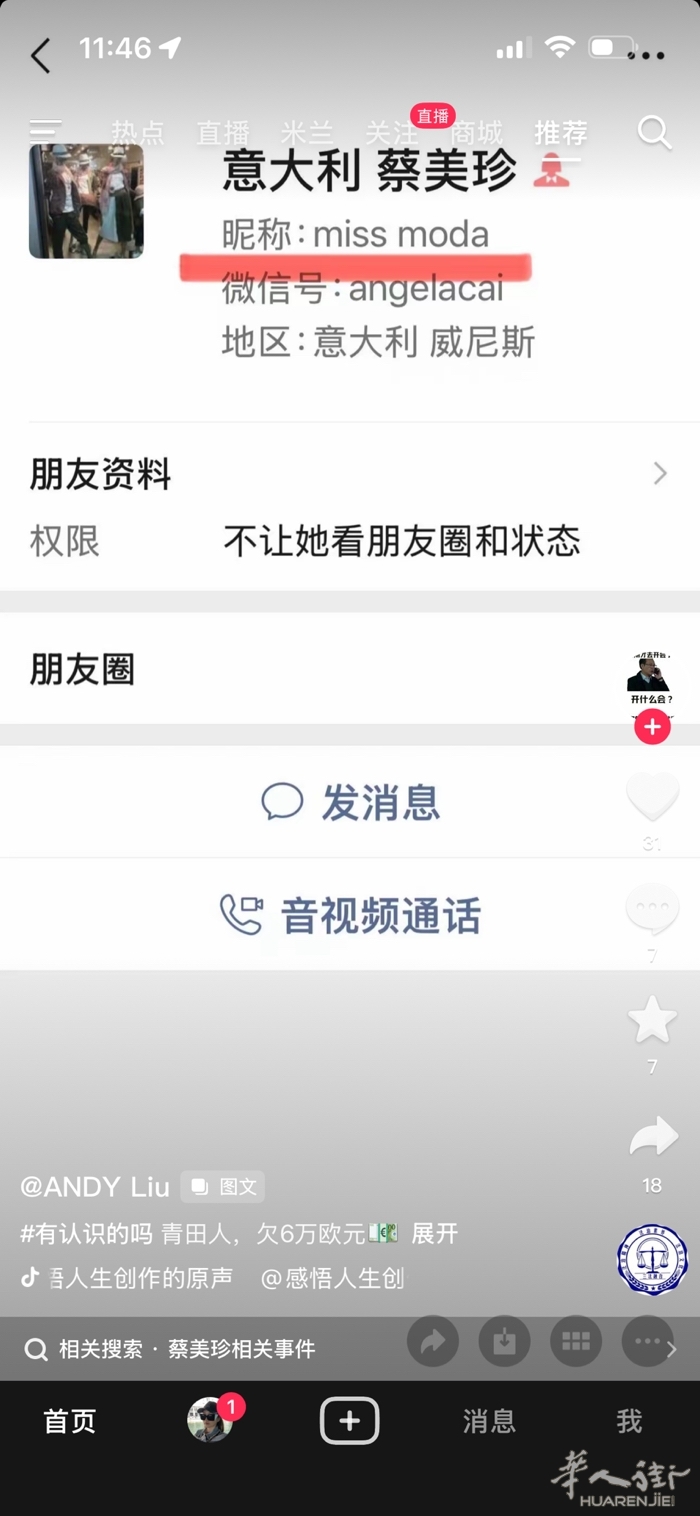Open the 我 profile tab
This screenshot has height=1516, width=700.
click(629, 1421)
